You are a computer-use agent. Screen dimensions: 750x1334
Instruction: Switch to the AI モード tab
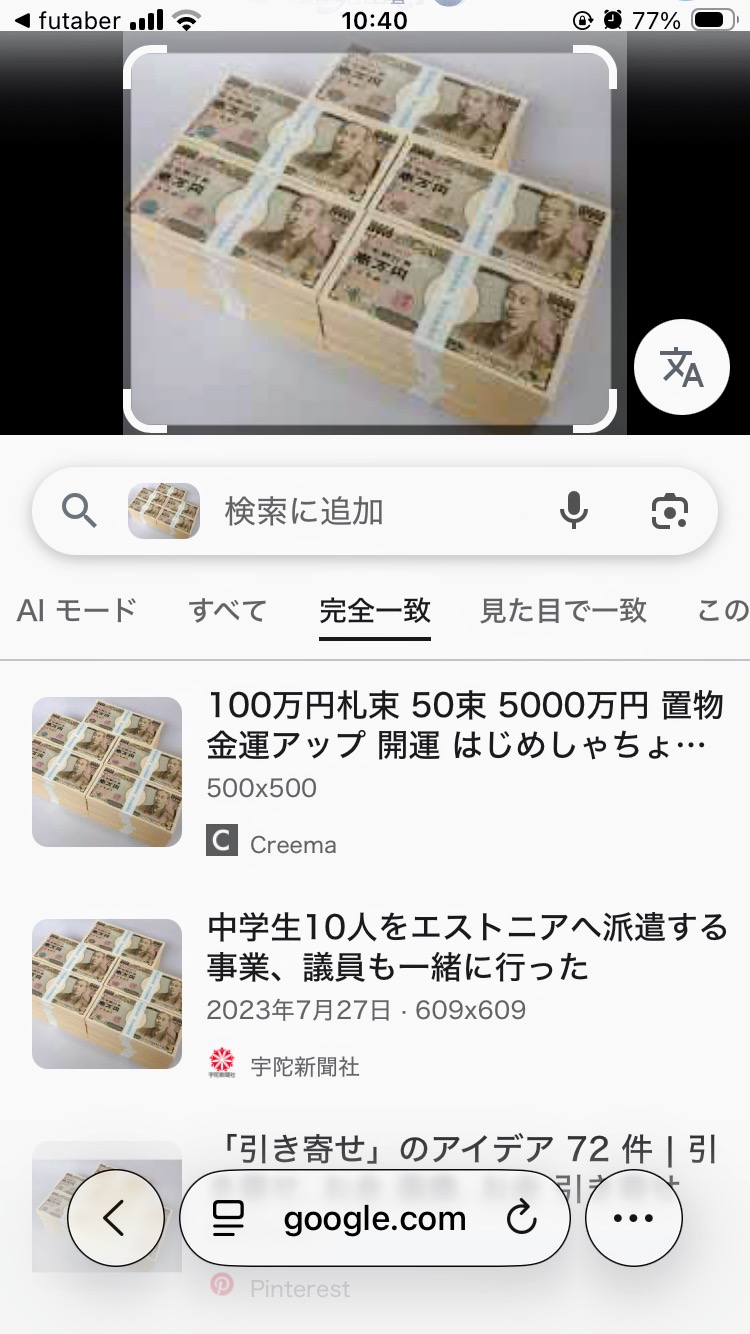tap(76, 610)
